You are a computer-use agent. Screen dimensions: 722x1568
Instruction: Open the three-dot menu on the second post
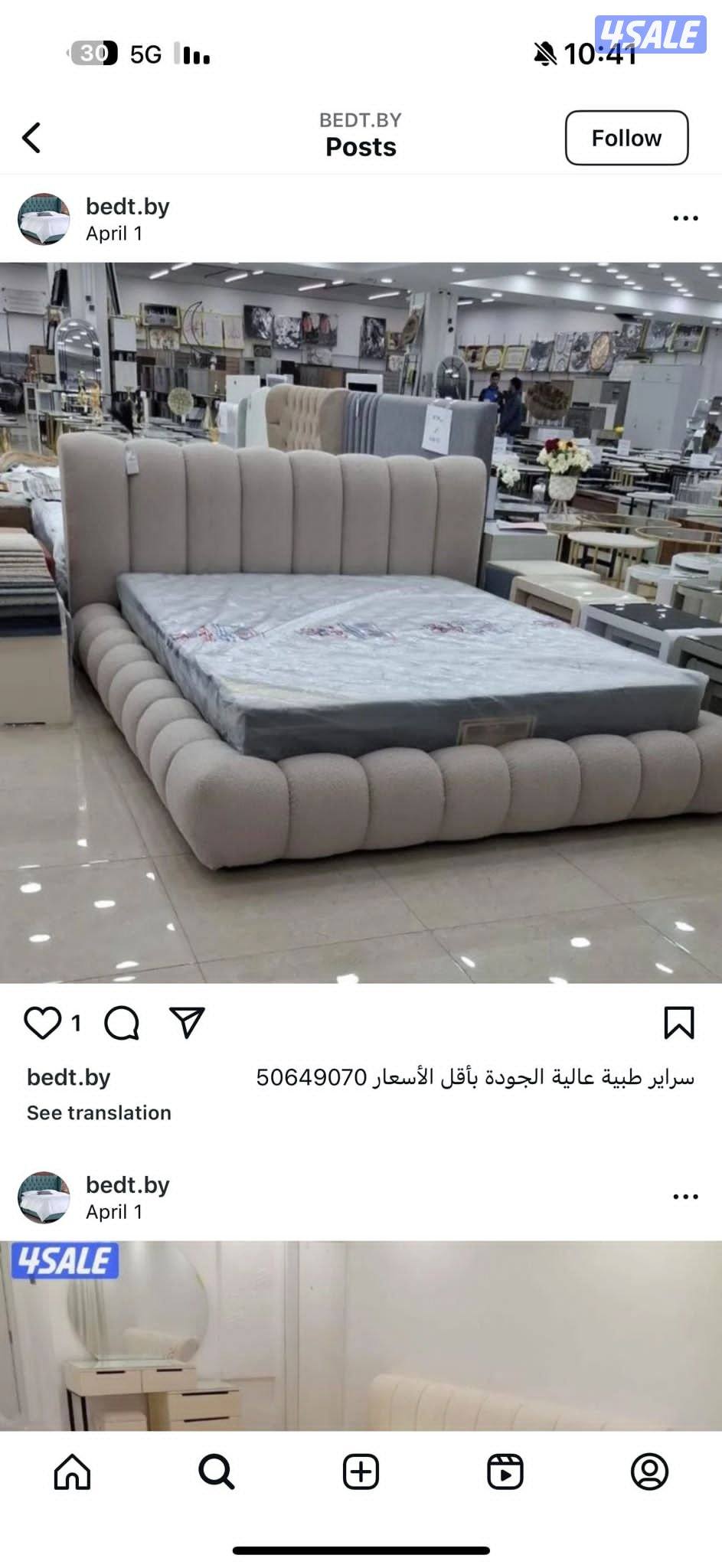(685, 1197)
